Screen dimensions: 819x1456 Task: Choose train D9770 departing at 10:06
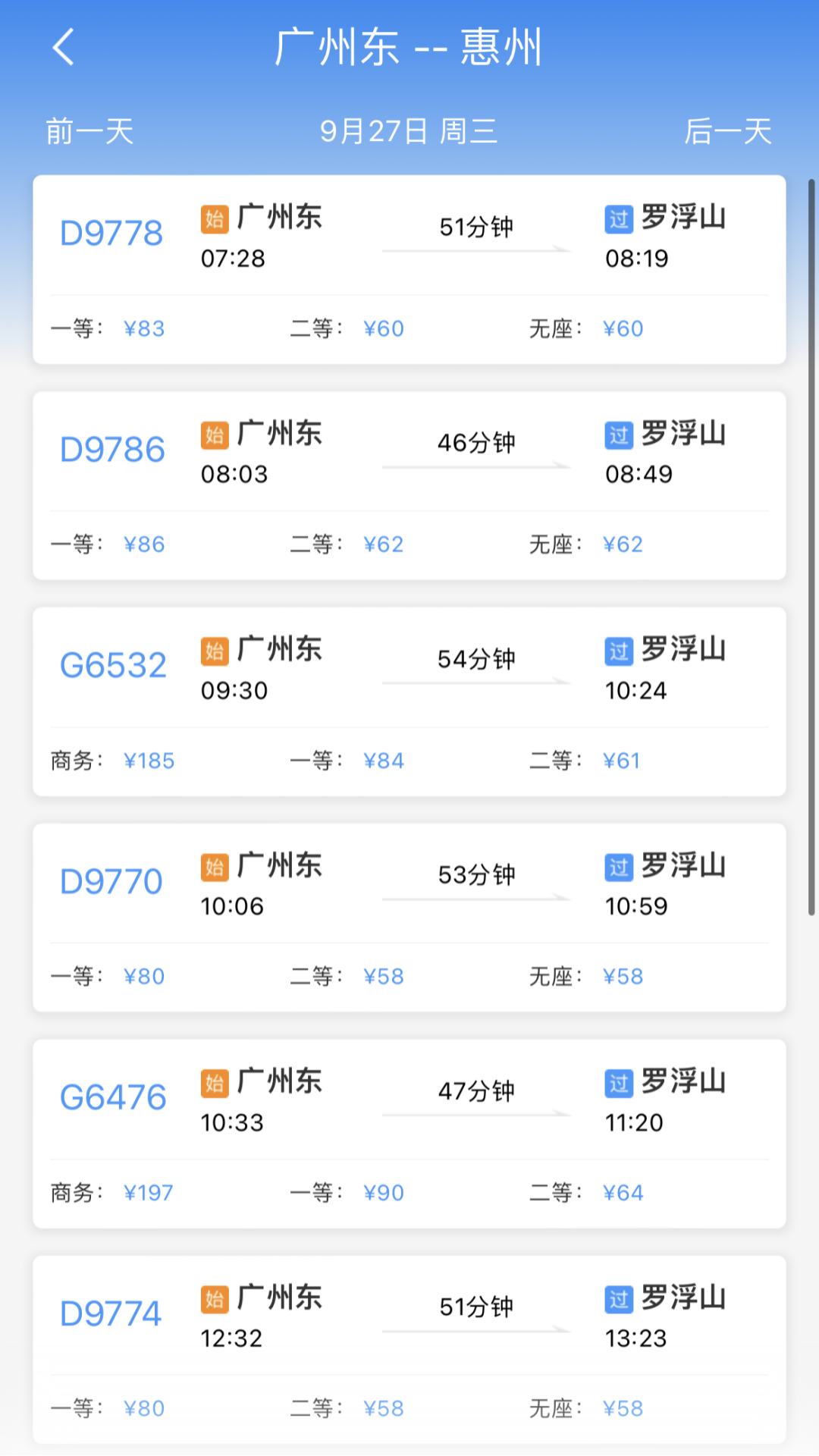pyautogui.click(x=409, y=918)
